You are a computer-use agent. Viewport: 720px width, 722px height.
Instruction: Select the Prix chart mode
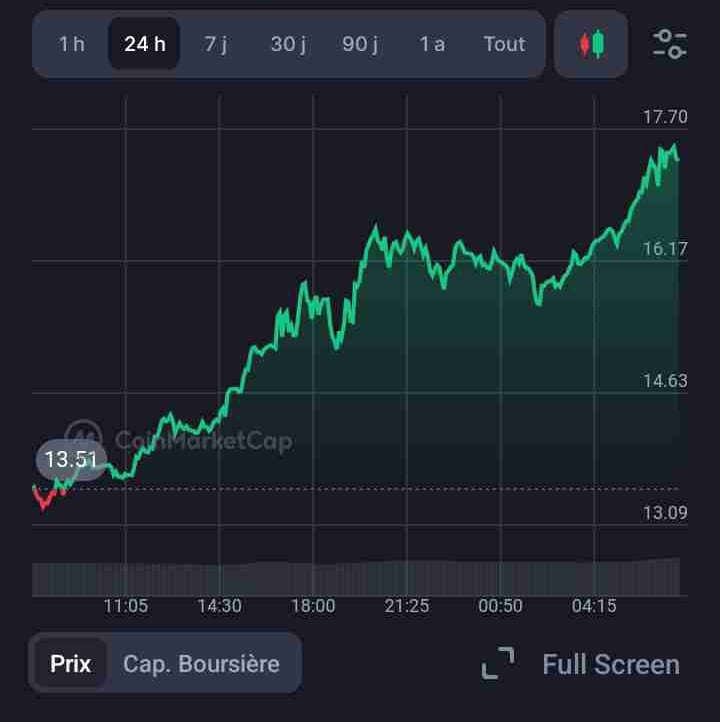(x=71, y=664)
